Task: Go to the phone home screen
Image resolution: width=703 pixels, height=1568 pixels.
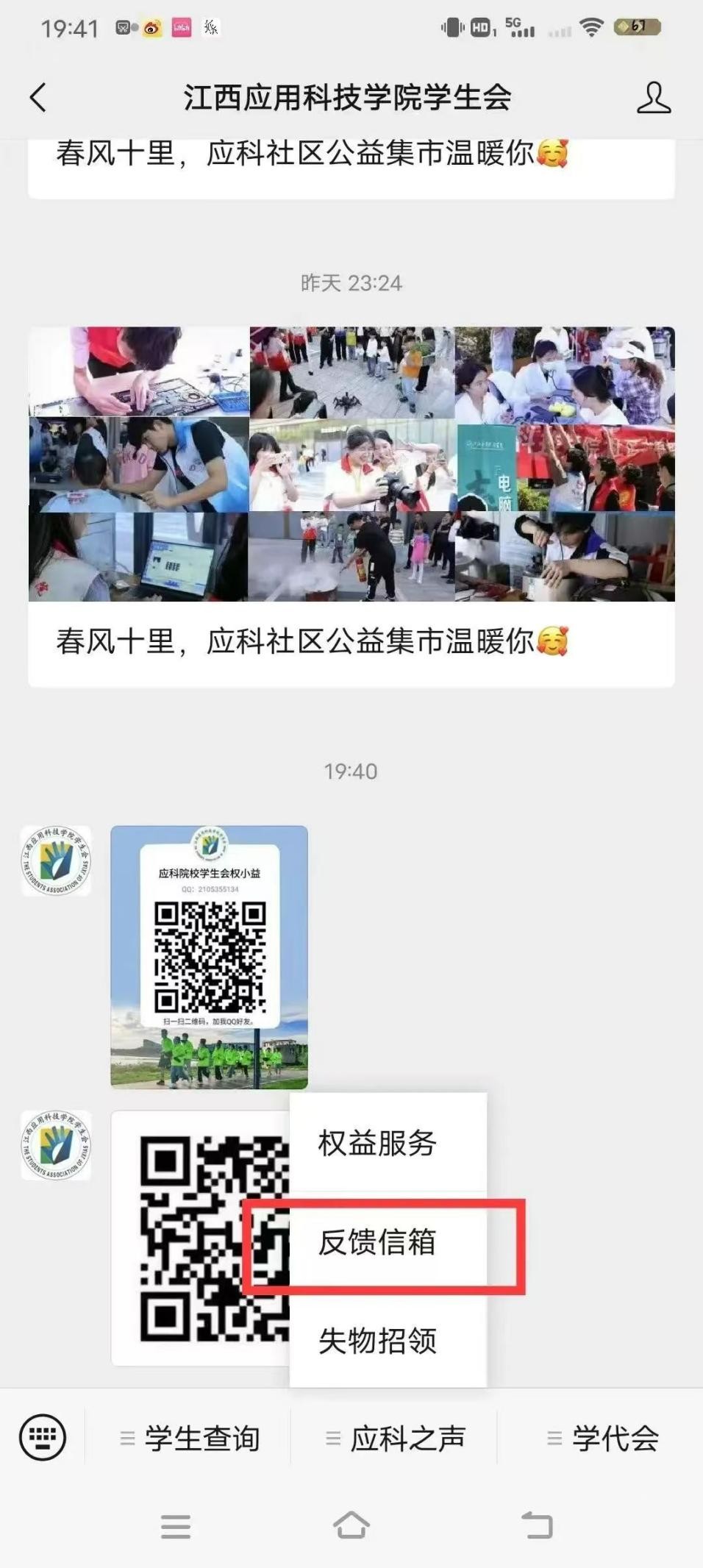Action: 351,1525
